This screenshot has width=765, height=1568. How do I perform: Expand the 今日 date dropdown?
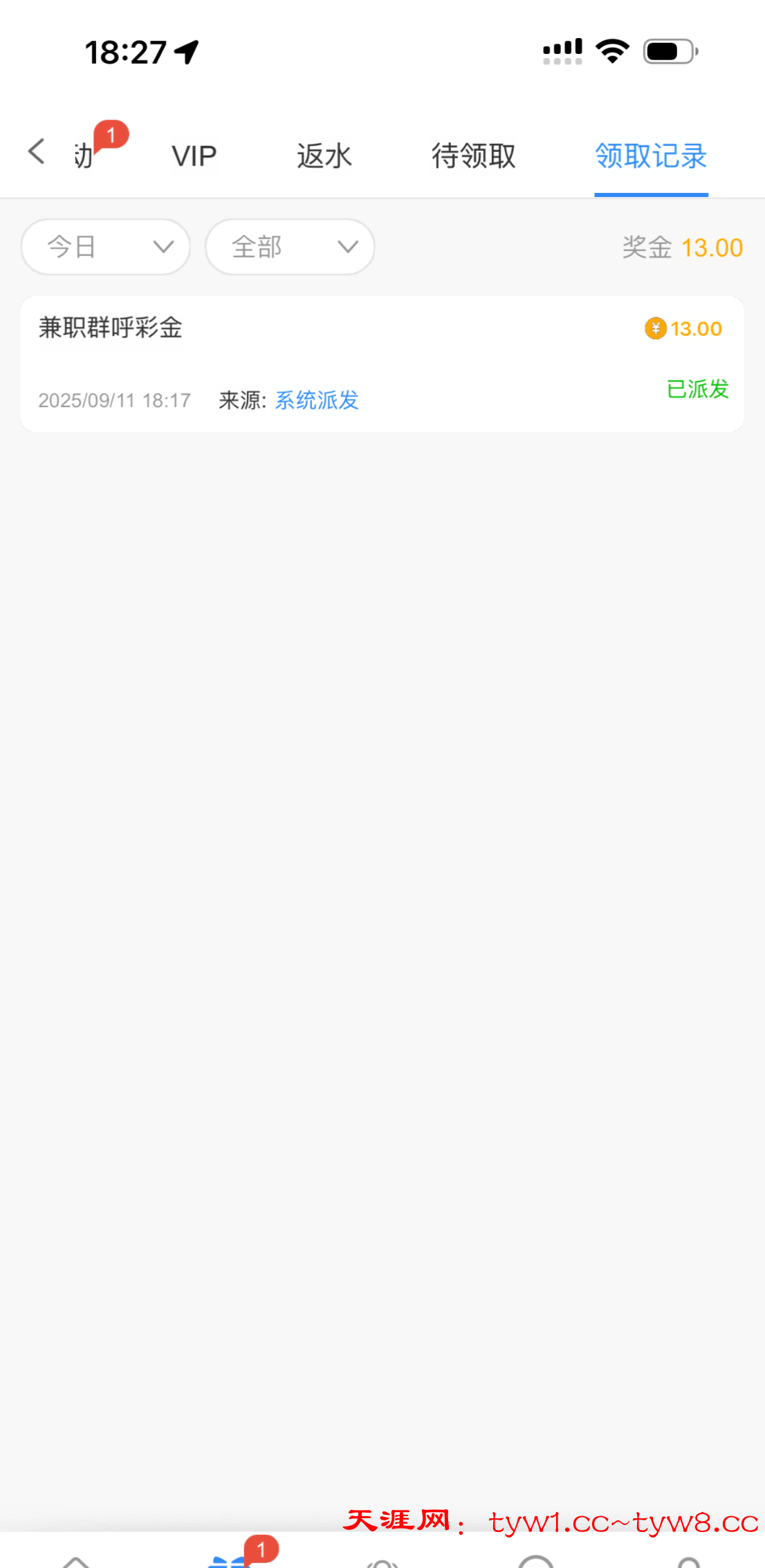pyautogui.click(x=106, y=247)
